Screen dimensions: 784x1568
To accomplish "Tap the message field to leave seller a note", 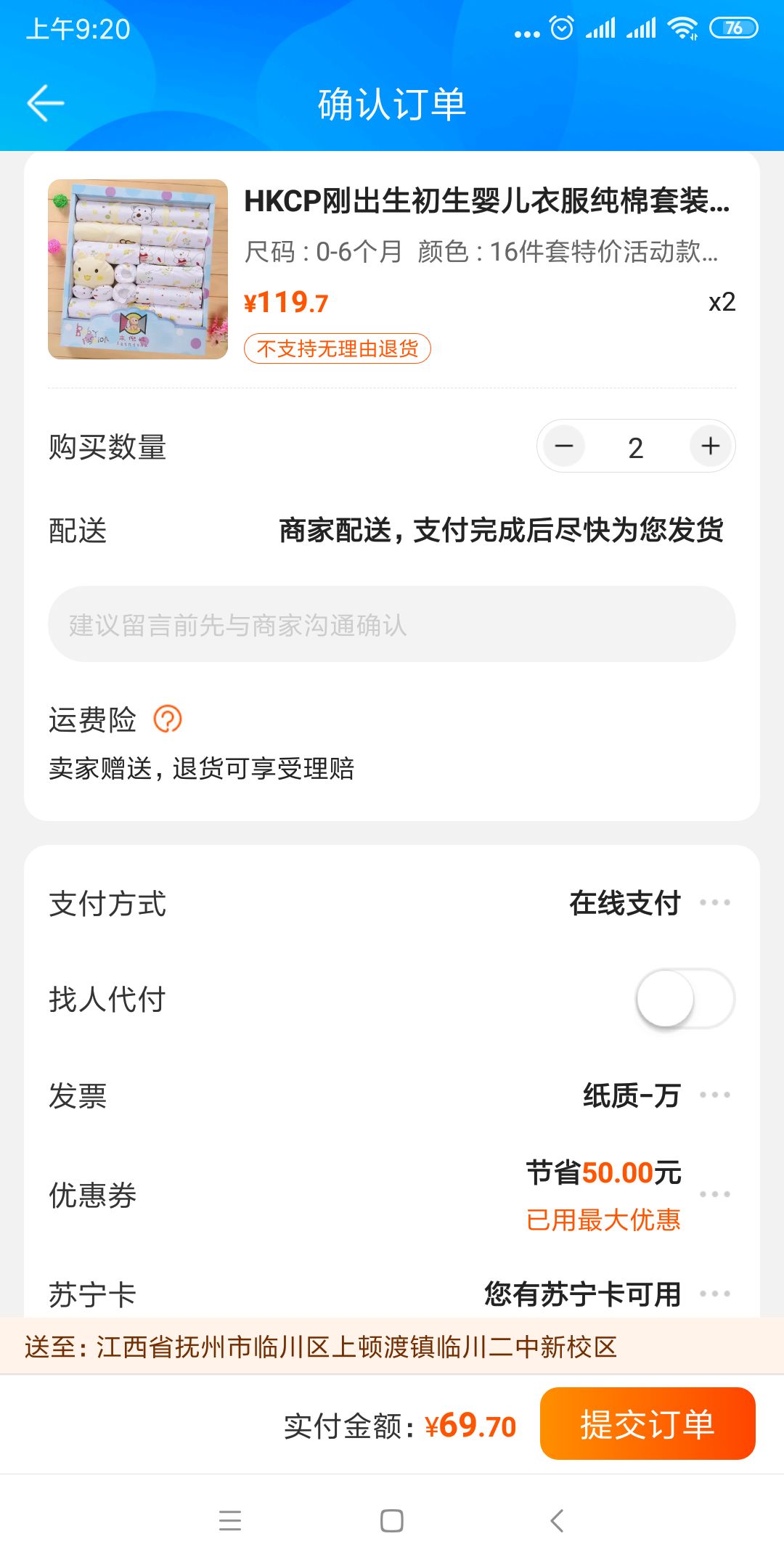I will (392, 624).
